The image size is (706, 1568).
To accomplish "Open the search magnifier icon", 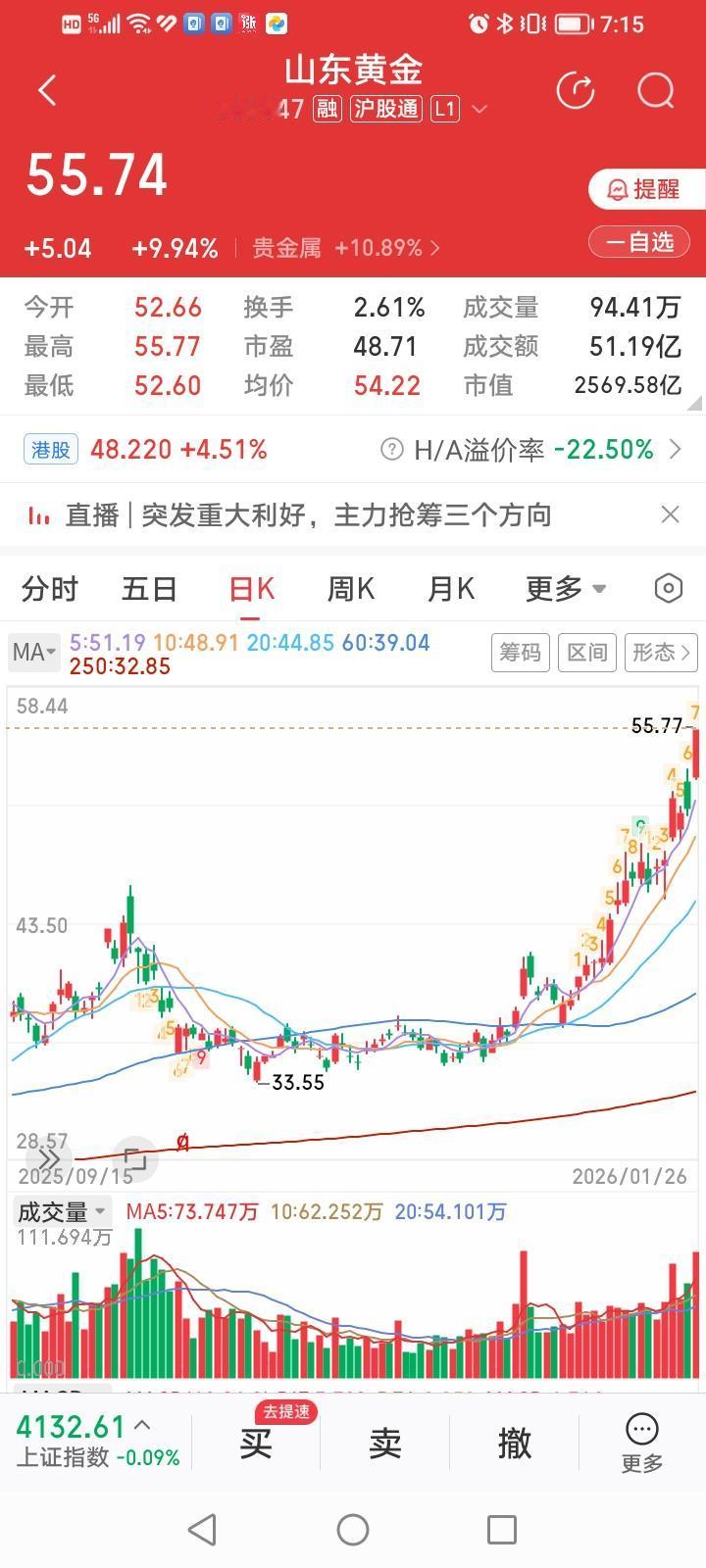I will pos(656,91).
